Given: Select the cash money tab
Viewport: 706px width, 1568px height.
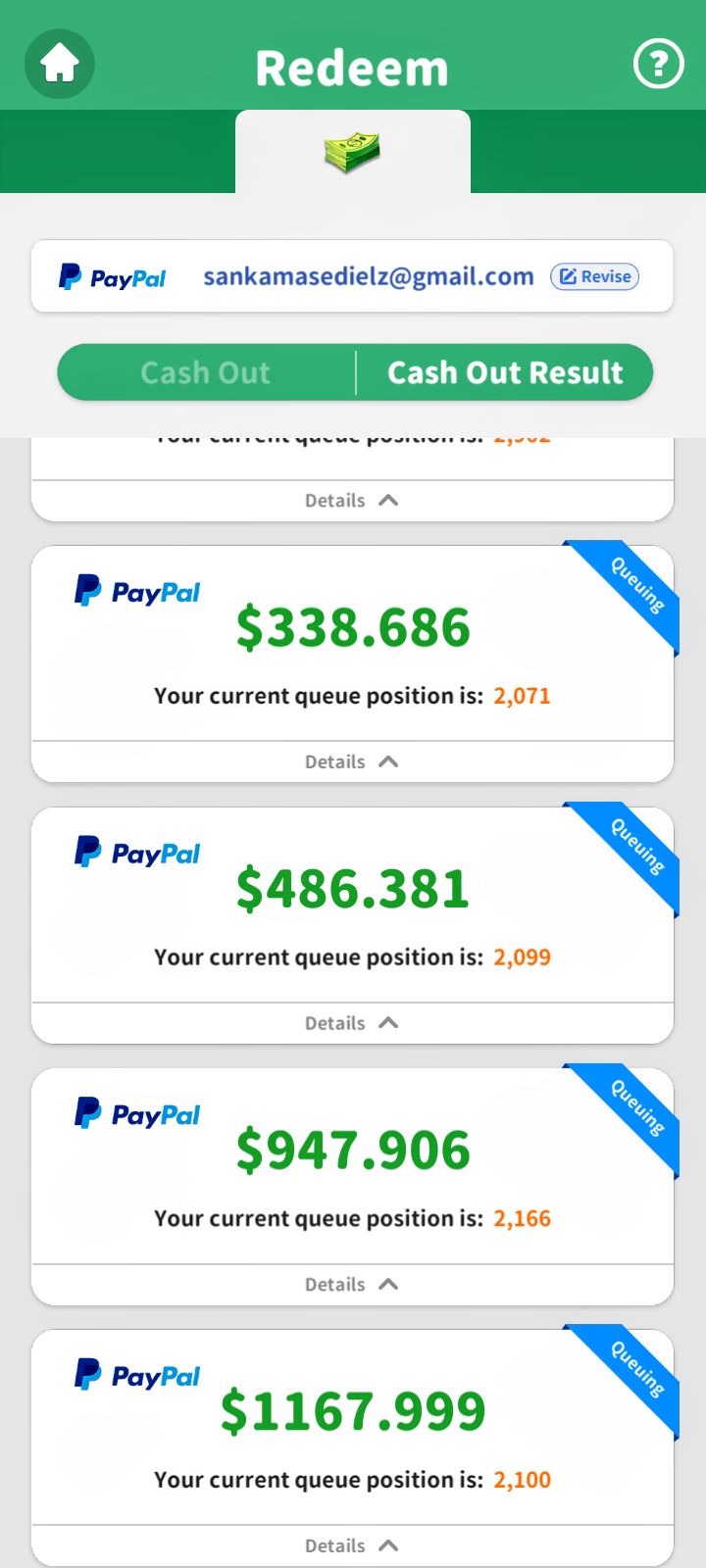Looking at the screenshot, I should click(x=352, y=152).
